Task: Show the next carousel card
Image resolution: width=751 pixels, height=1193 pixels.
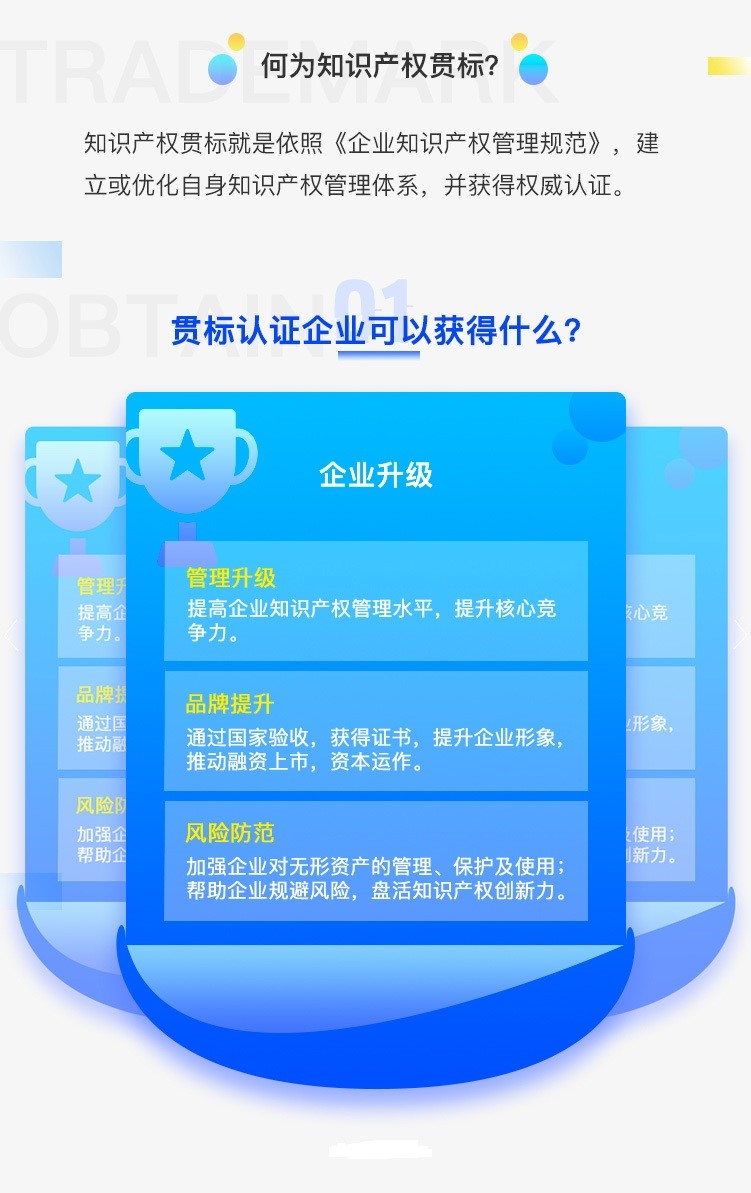Action: [x=739, y=635]
